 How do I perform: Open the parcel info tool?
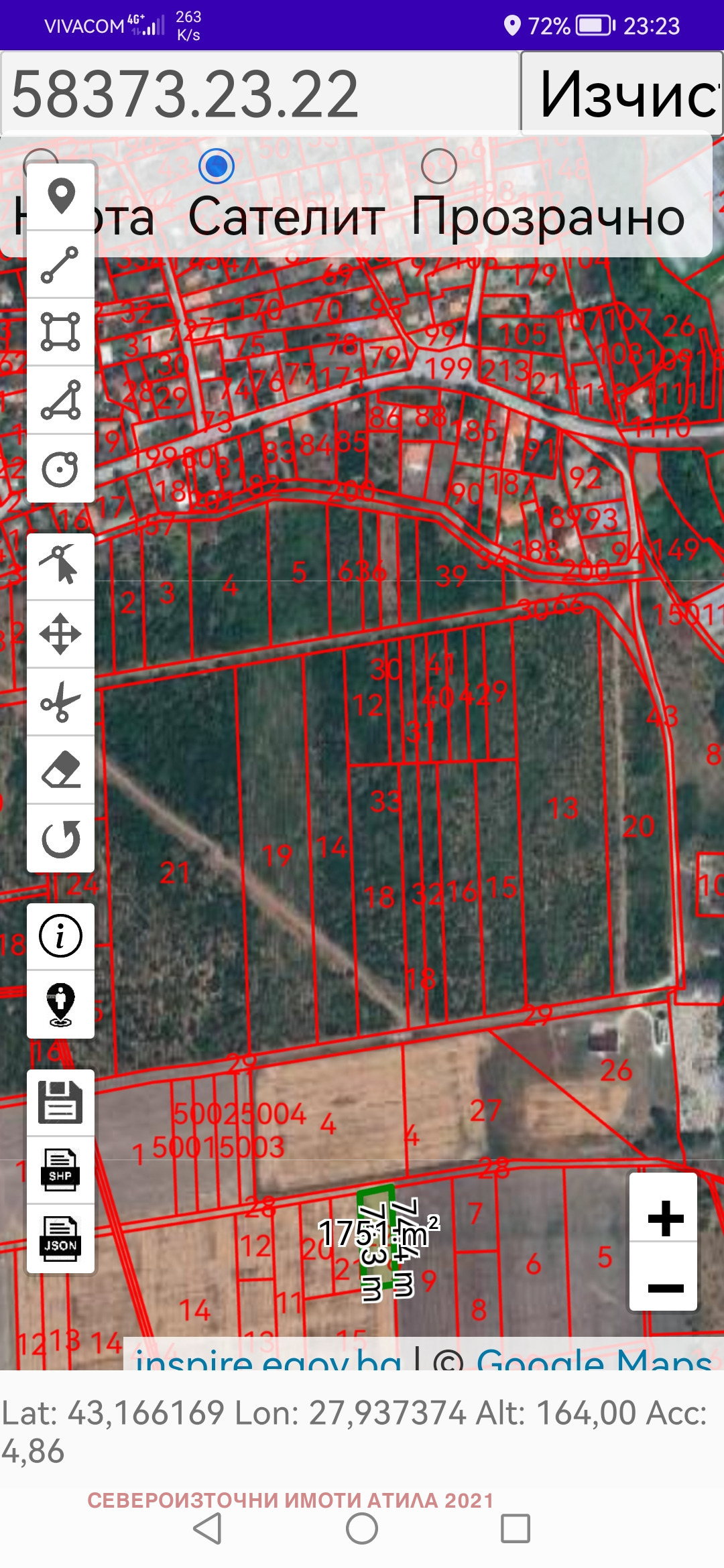(60, 936)
